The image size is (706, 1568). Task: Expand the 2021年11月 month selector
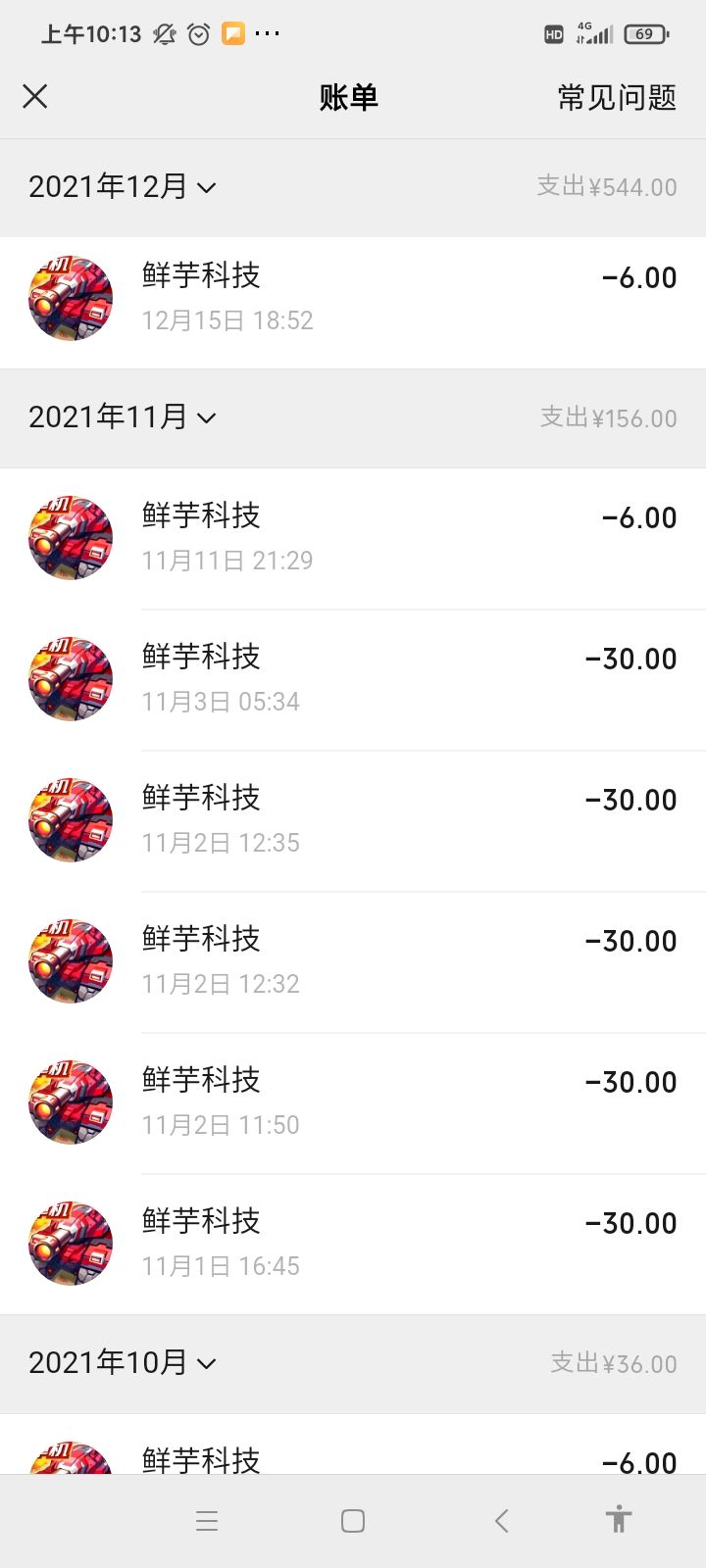(x=122, y=417)
